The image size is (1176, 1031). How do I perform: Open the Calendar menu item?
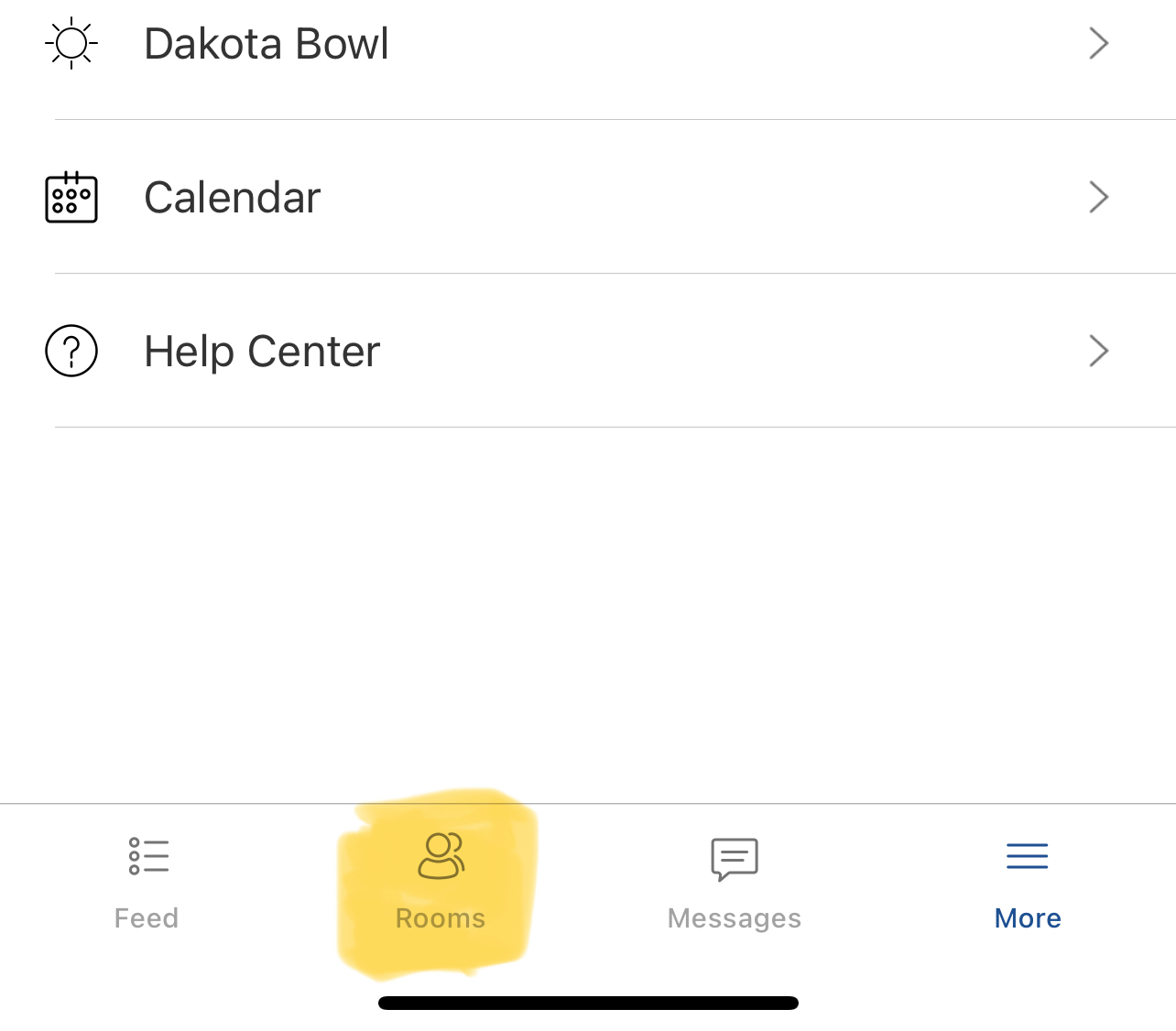(x=586, y=197)
